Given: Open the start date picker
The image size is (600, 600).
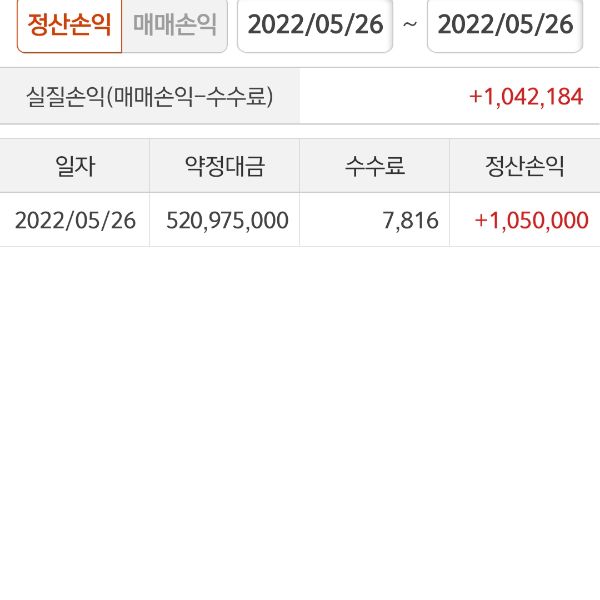Looking at the screenshot, I should [x=315, y=25].
